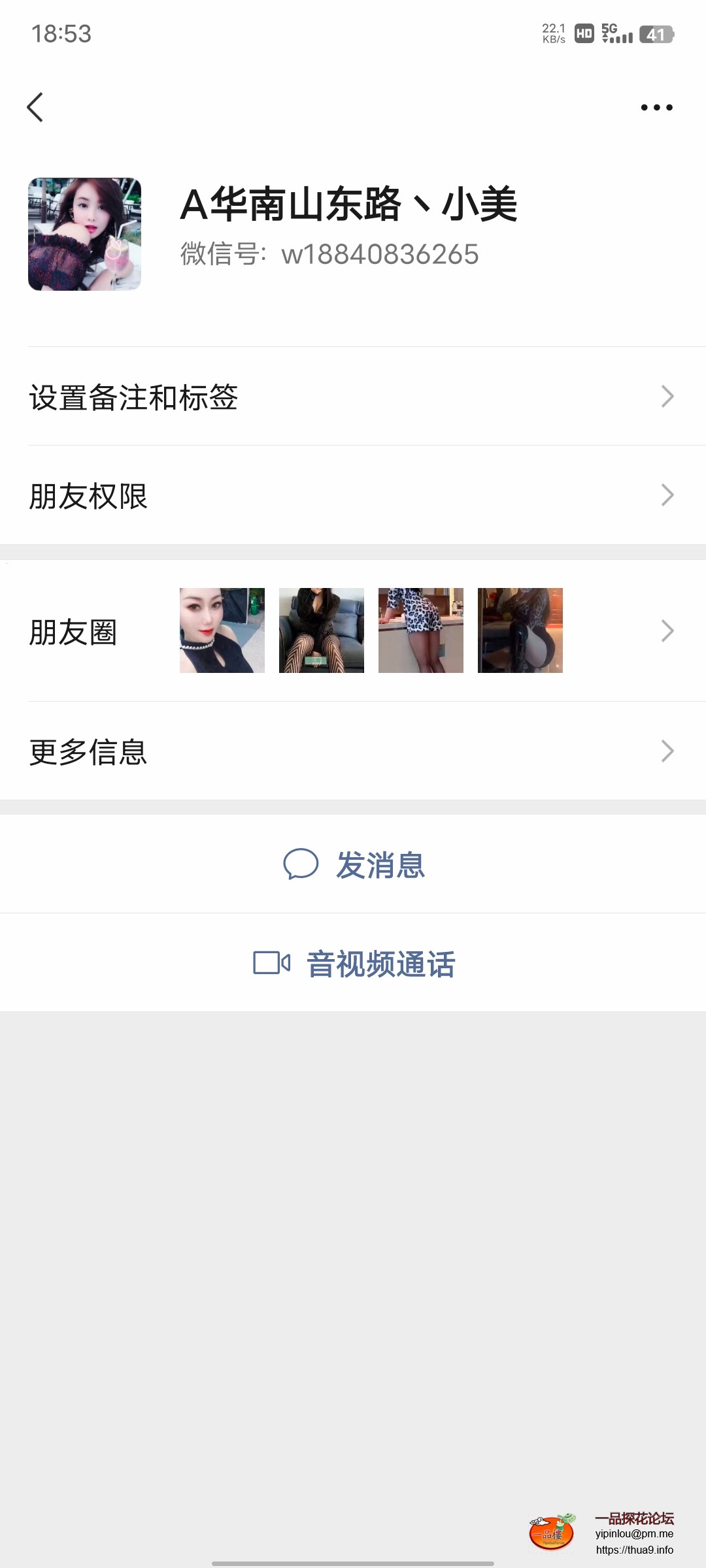Tap the signal strength bars in status bar
The image size is (706, 1568).
pyautogui.click(x=623, y=38)
